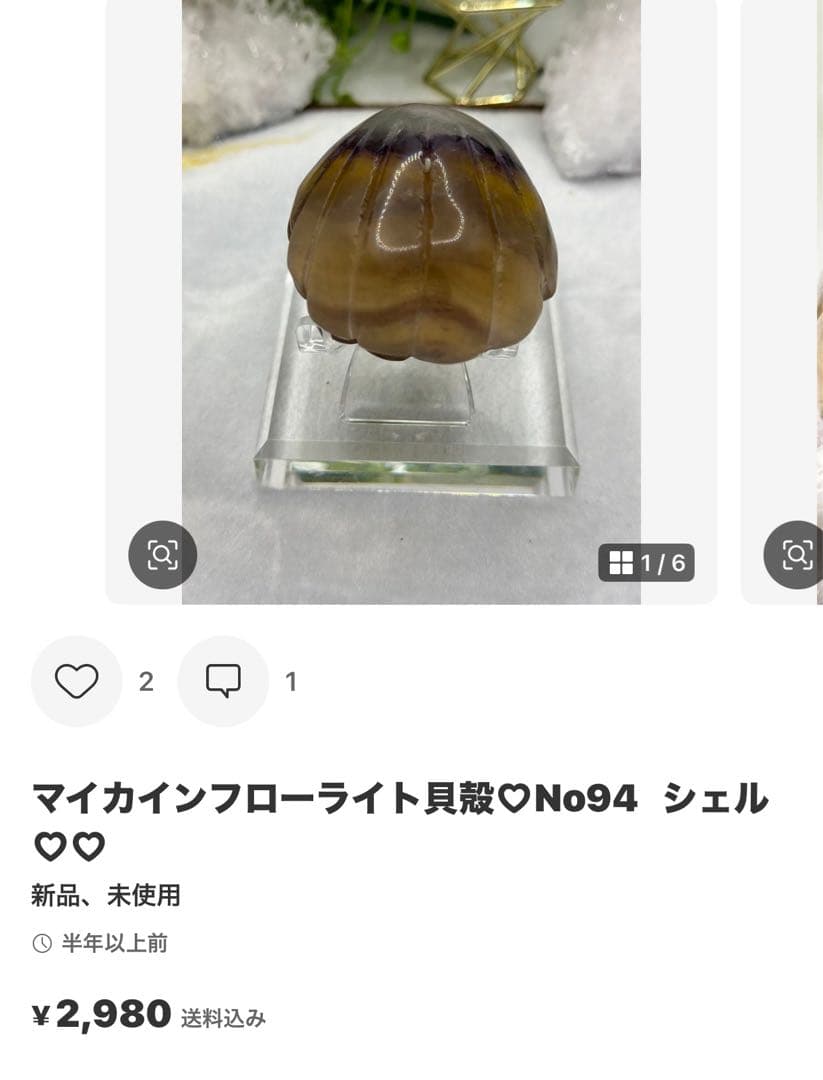Screen dimensions: 823x1080
Task: Select the clock icon beside the posting date
Action: 41,943
